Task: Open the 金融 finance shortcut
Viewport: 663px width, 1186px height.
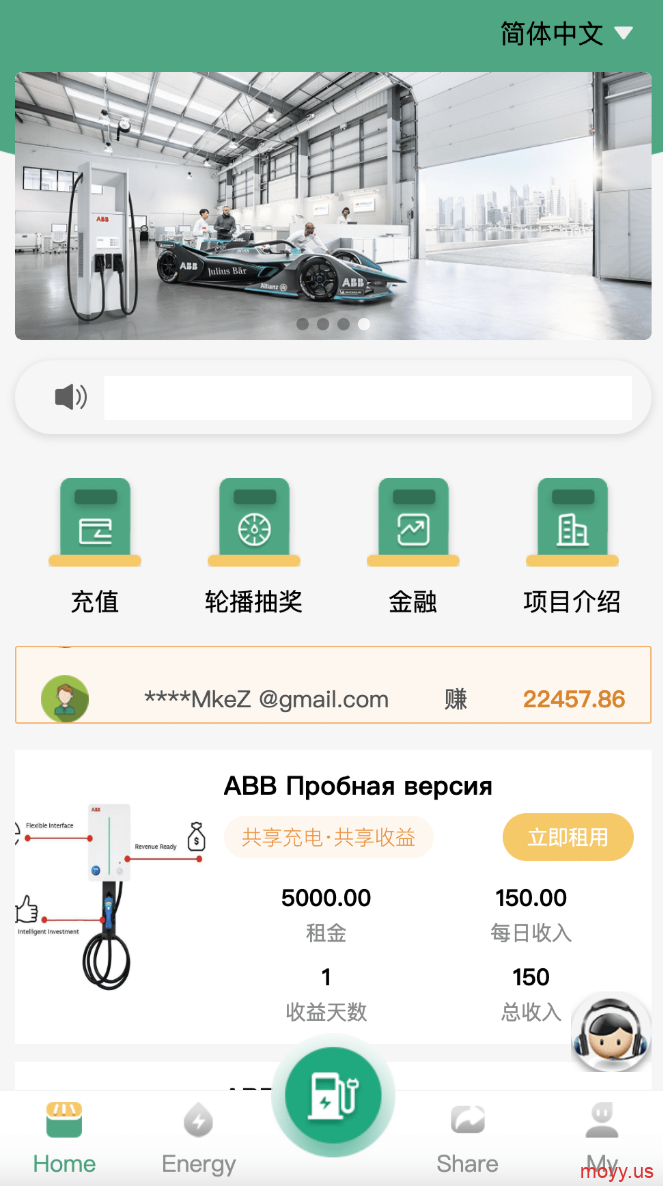Action: [413, 546]
